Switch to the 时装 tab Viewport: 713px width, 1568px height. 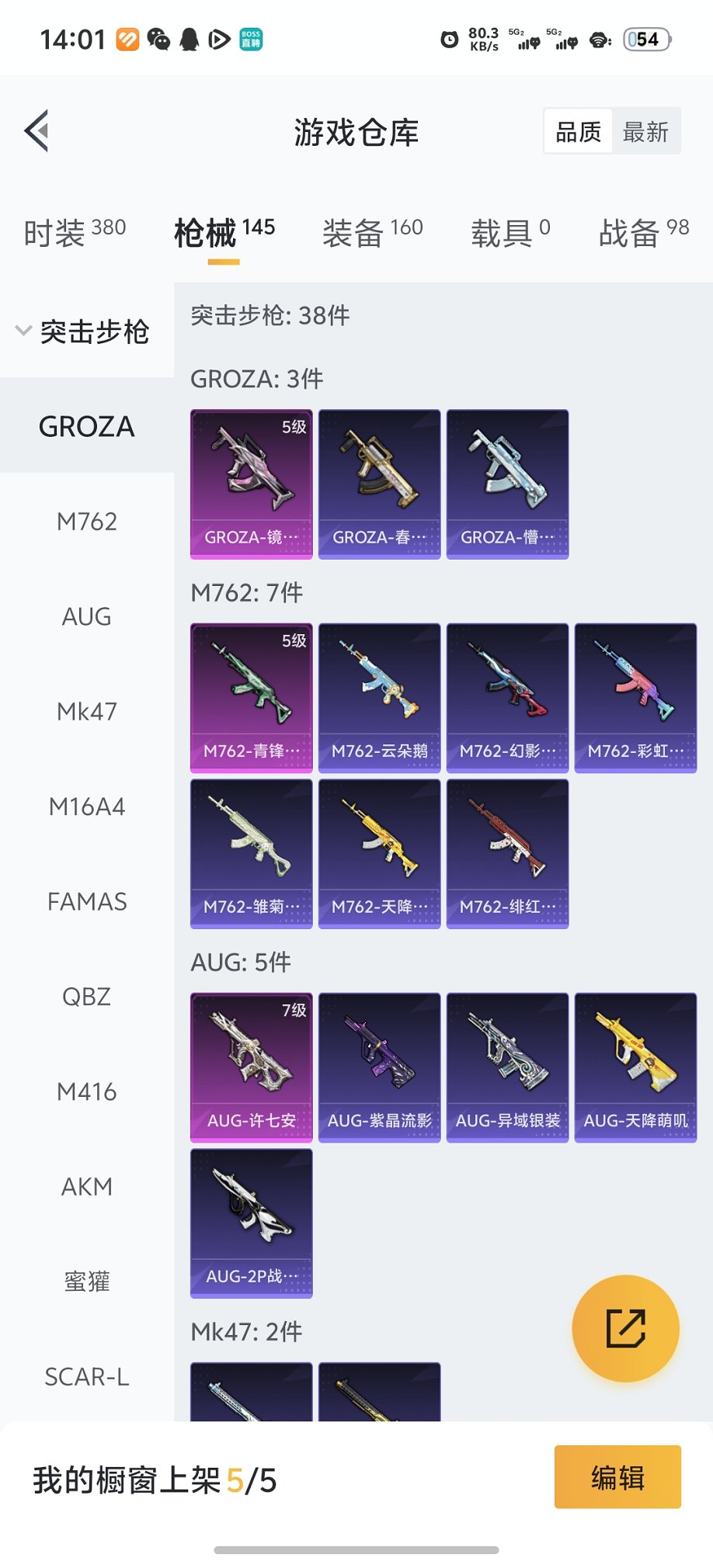coord(75,232)
